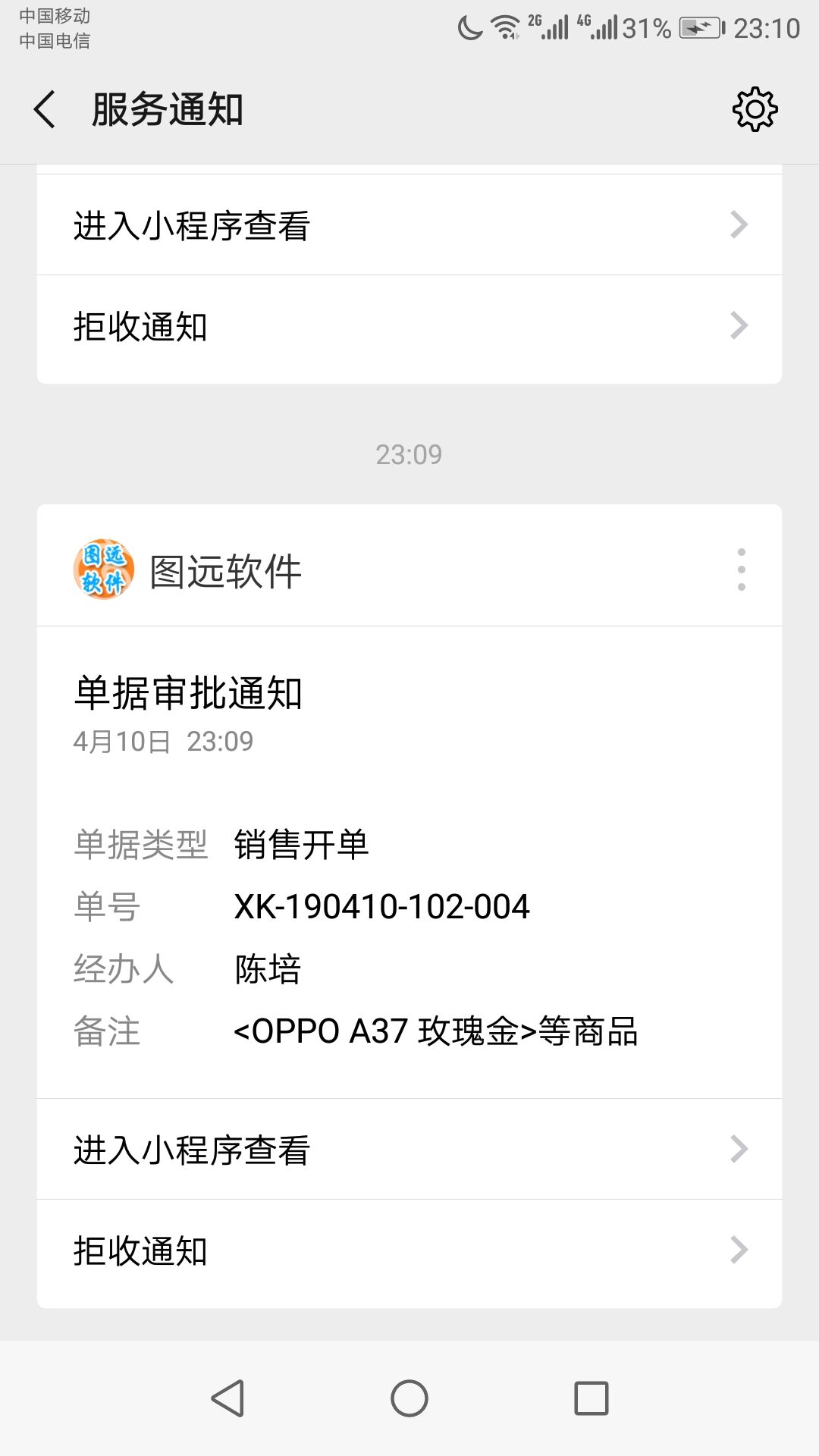
Task: Open the settings gear icon
Action: (755, 109)
